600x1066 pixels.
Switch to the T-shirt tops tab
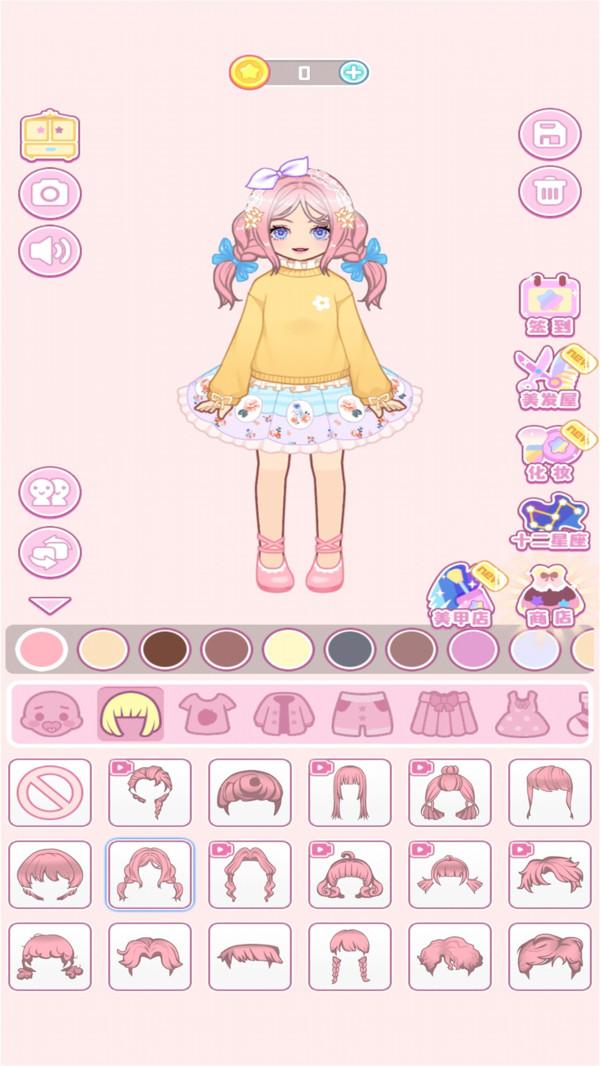click(207, 713)
